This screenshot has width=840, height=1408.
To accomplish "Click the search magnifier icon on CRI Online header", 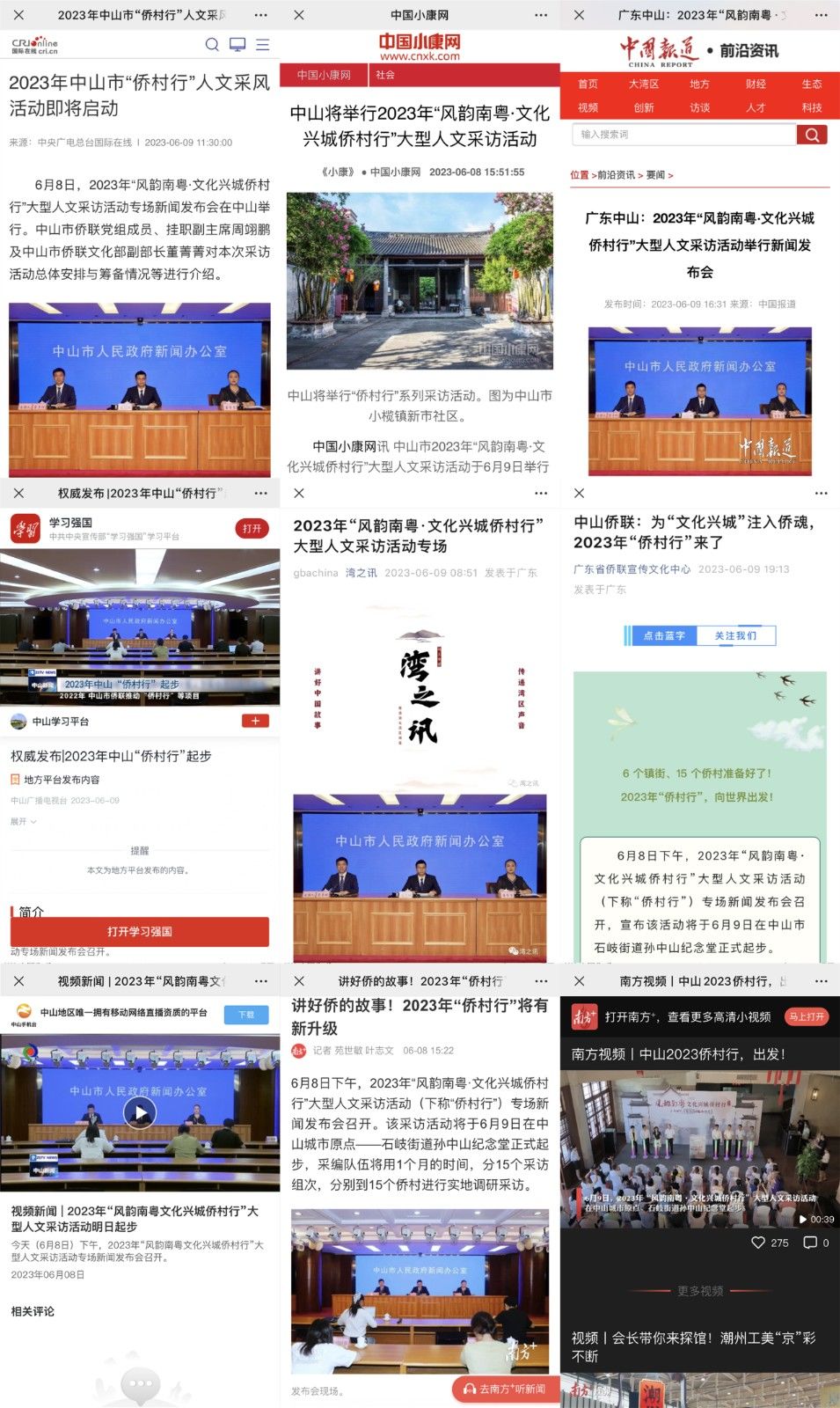I will tap(211, 44).
